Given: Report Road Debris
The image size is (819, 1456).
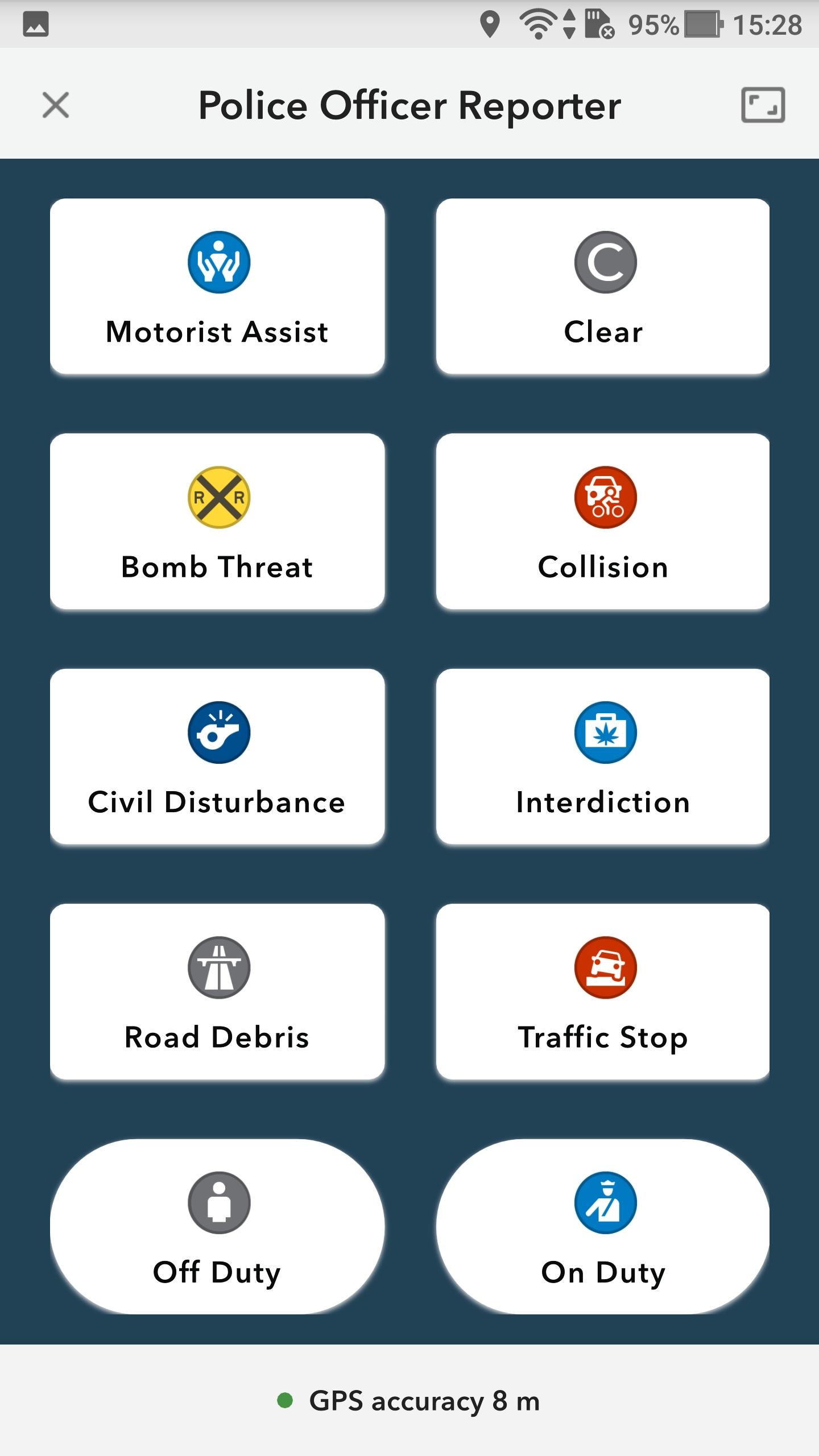Looking at the screenshot, I should pyautogui.click(x=217, y=991).
